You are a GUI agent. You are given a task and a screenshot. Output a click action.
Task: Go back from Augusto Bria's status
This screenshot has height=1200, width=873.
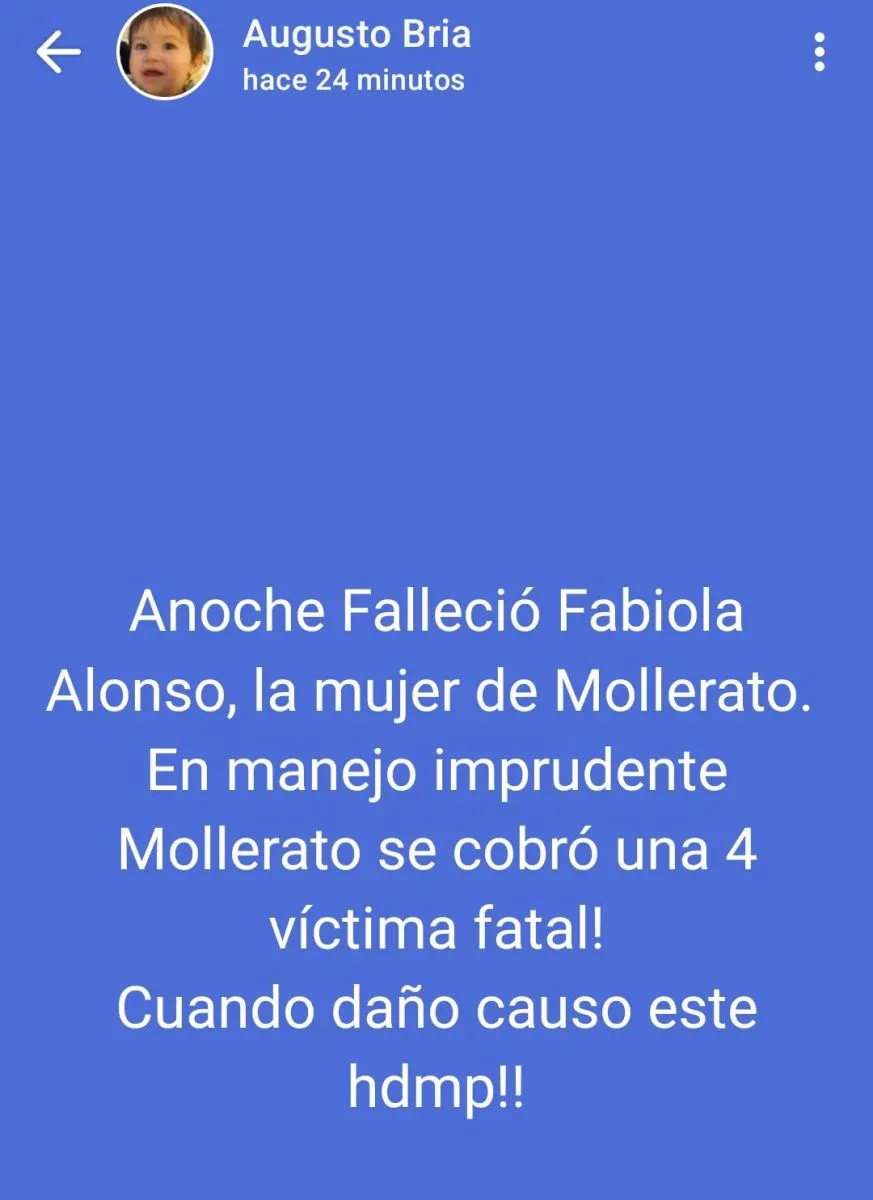[x=58, y=53]
